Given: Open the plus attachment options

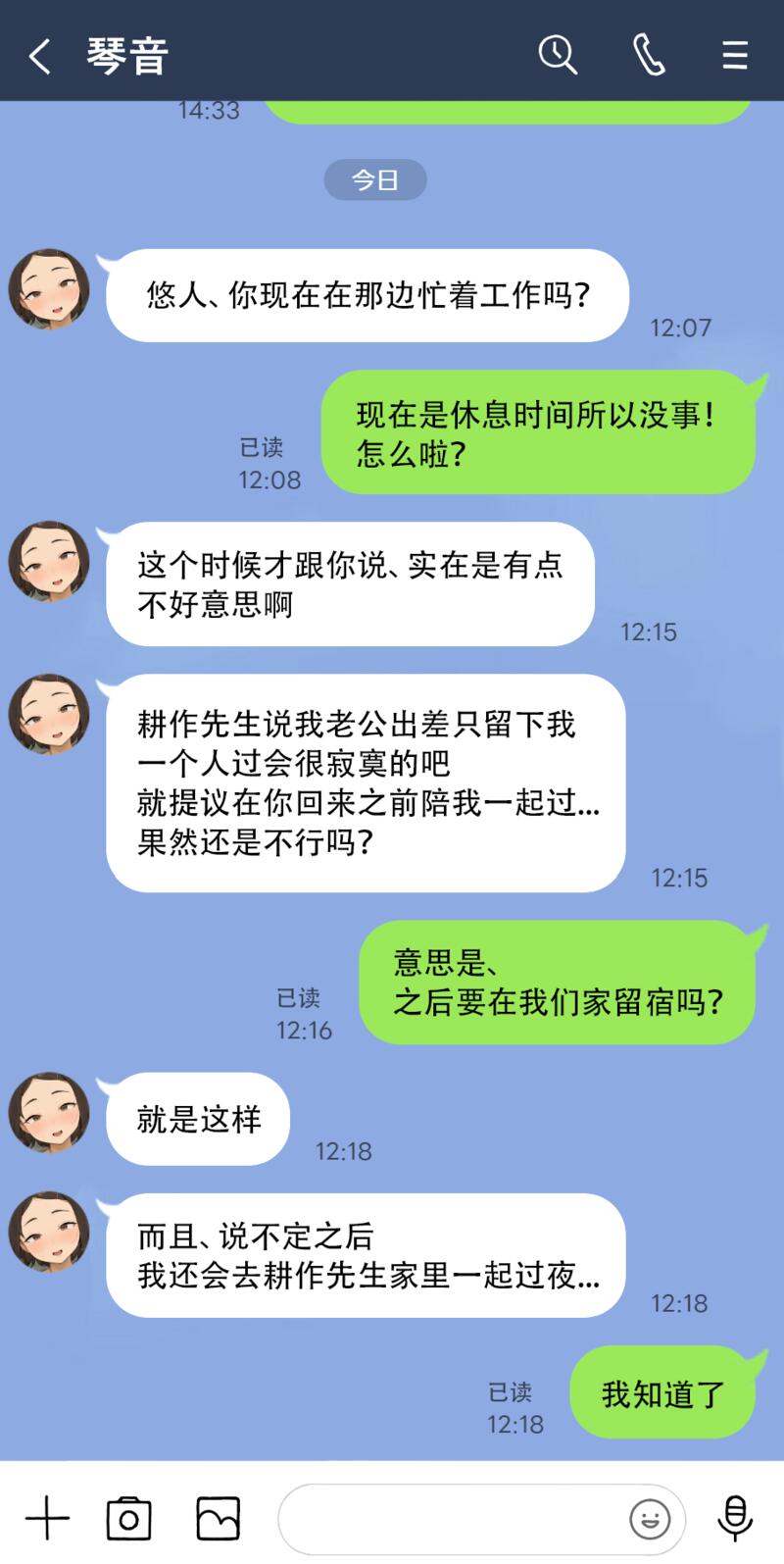Looking at the screenshot, I should (x=47, y=1519).
